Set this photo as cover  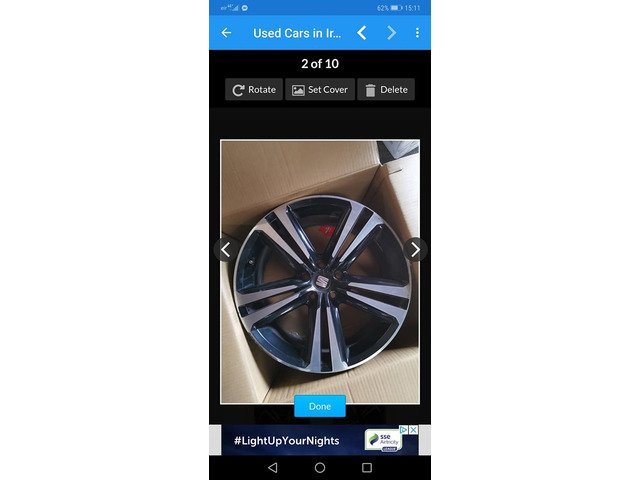[320, 90]
